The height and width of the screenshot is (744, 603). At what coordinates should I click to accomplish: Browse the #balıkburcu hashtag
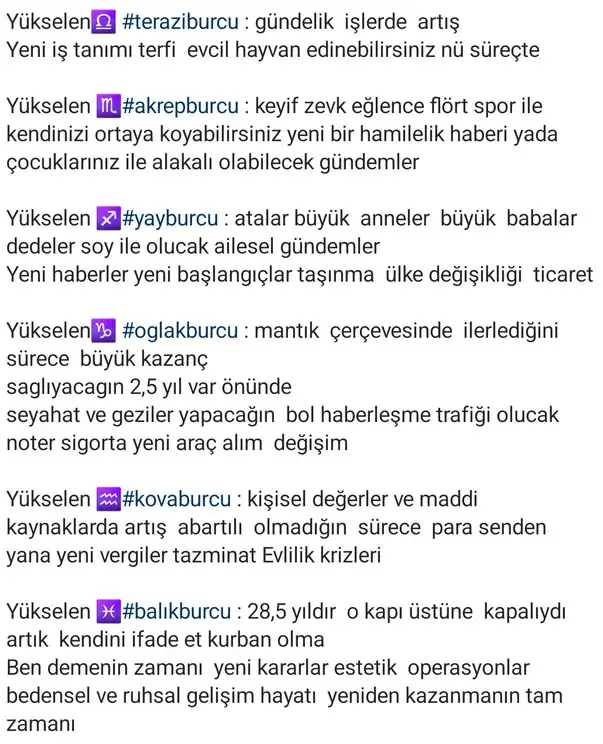coord(176,612)
